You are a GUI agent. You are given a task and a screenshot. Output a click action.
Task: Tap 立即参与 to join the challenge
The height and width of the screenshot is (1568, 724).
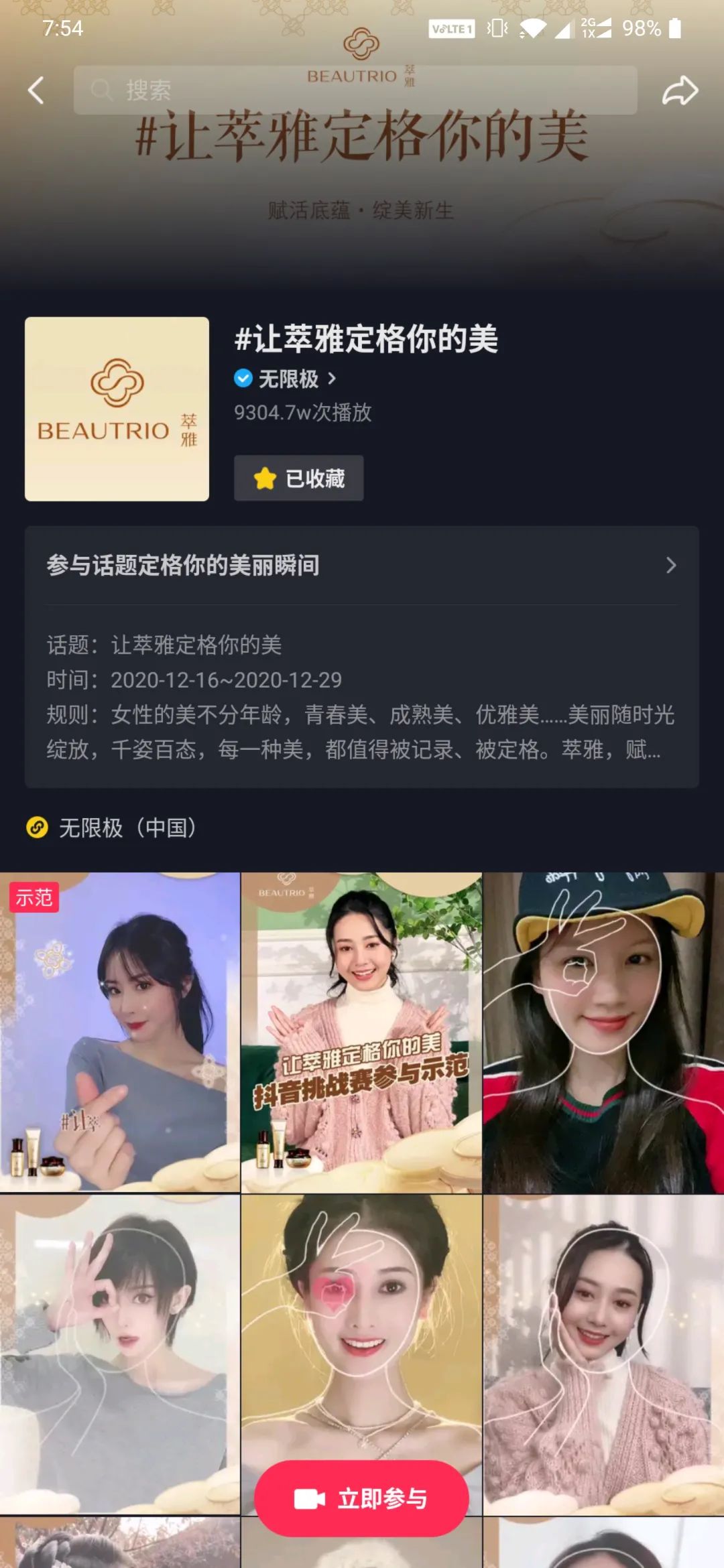click(361, 1498)
